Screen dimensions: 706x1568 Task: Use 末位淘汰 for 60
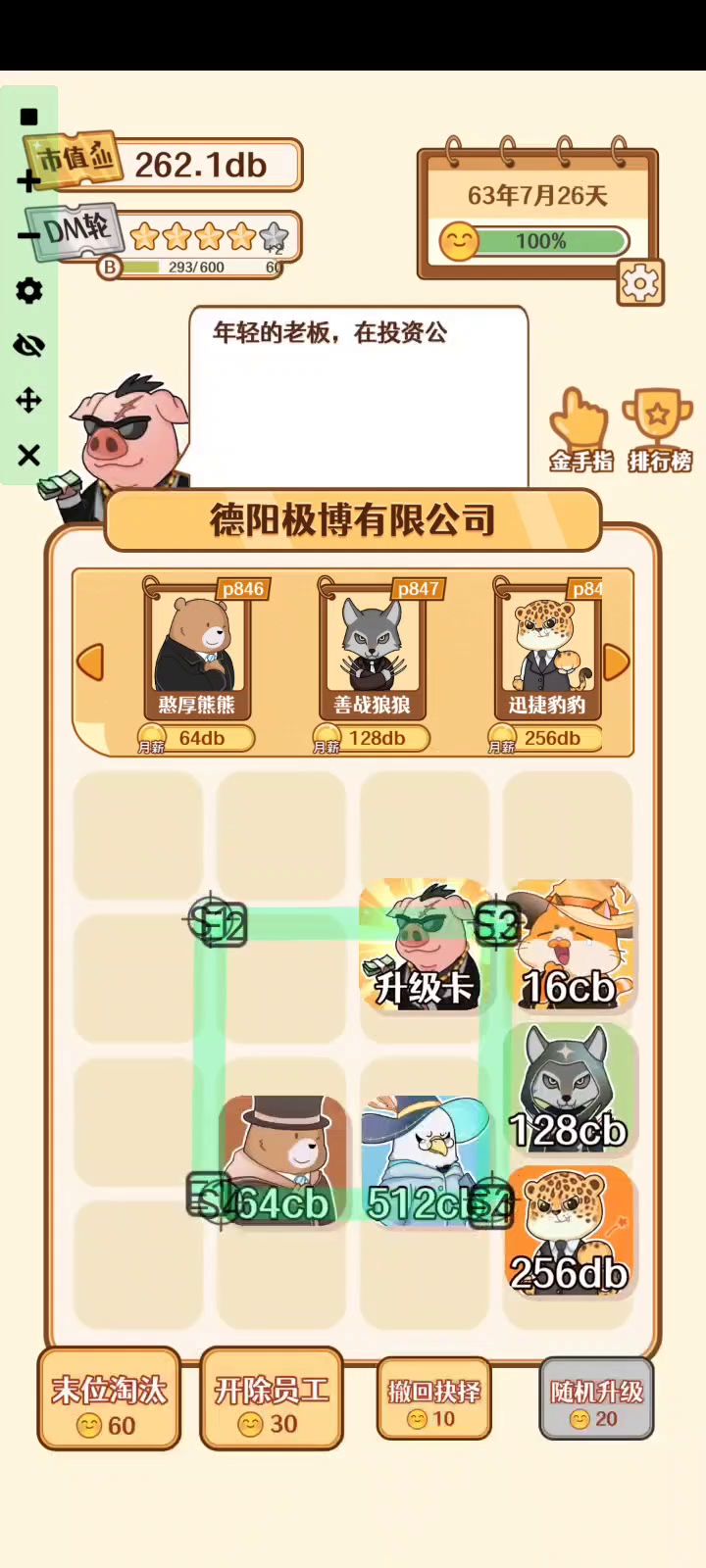(x=109, y=1399)
